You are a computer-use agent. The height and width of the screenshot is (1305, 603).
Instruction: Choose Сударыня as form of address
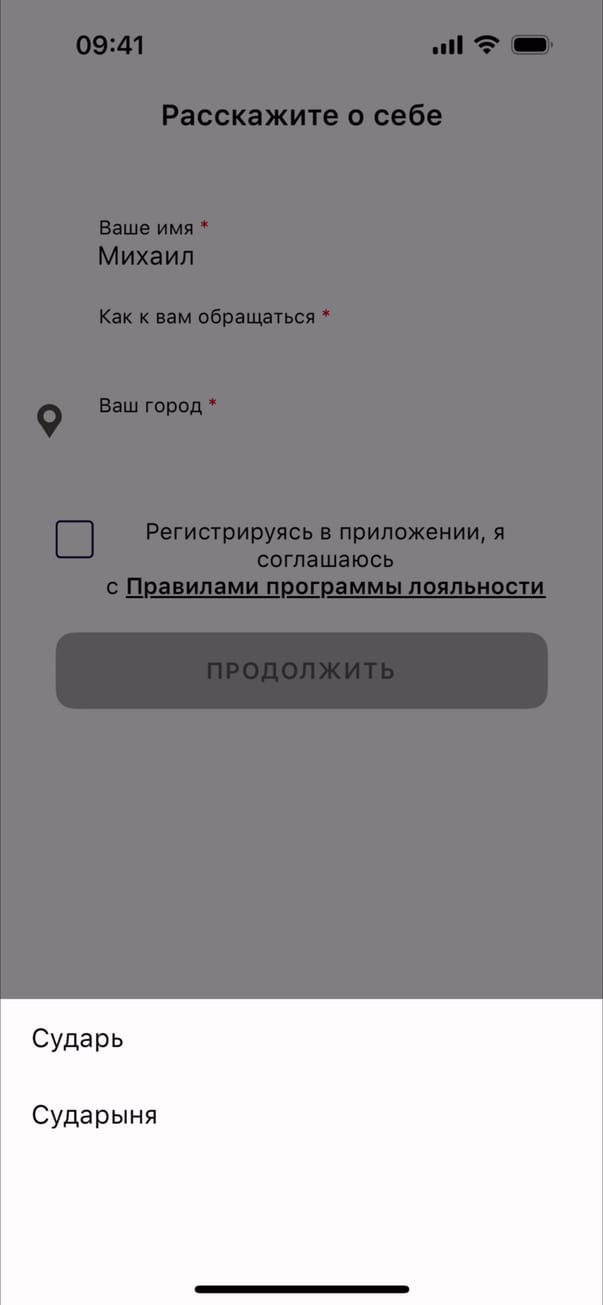95,1115
